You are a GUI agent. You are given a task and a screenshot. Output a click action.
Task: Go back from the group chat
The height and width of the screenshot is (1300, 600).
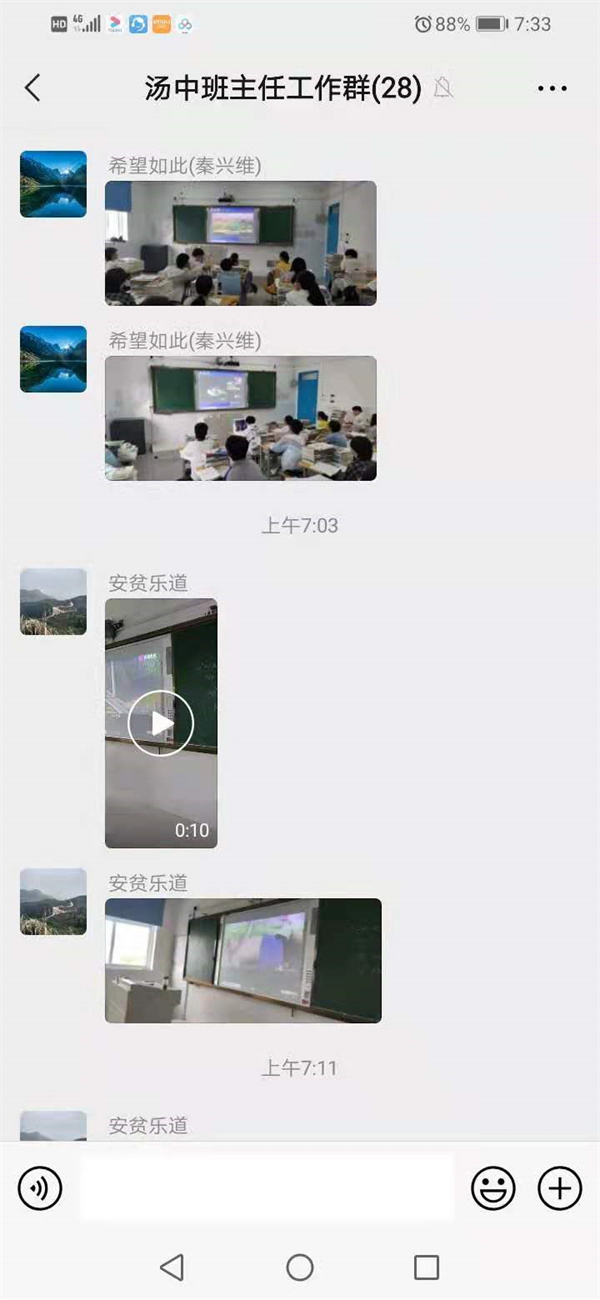click(x=33, y=88)
